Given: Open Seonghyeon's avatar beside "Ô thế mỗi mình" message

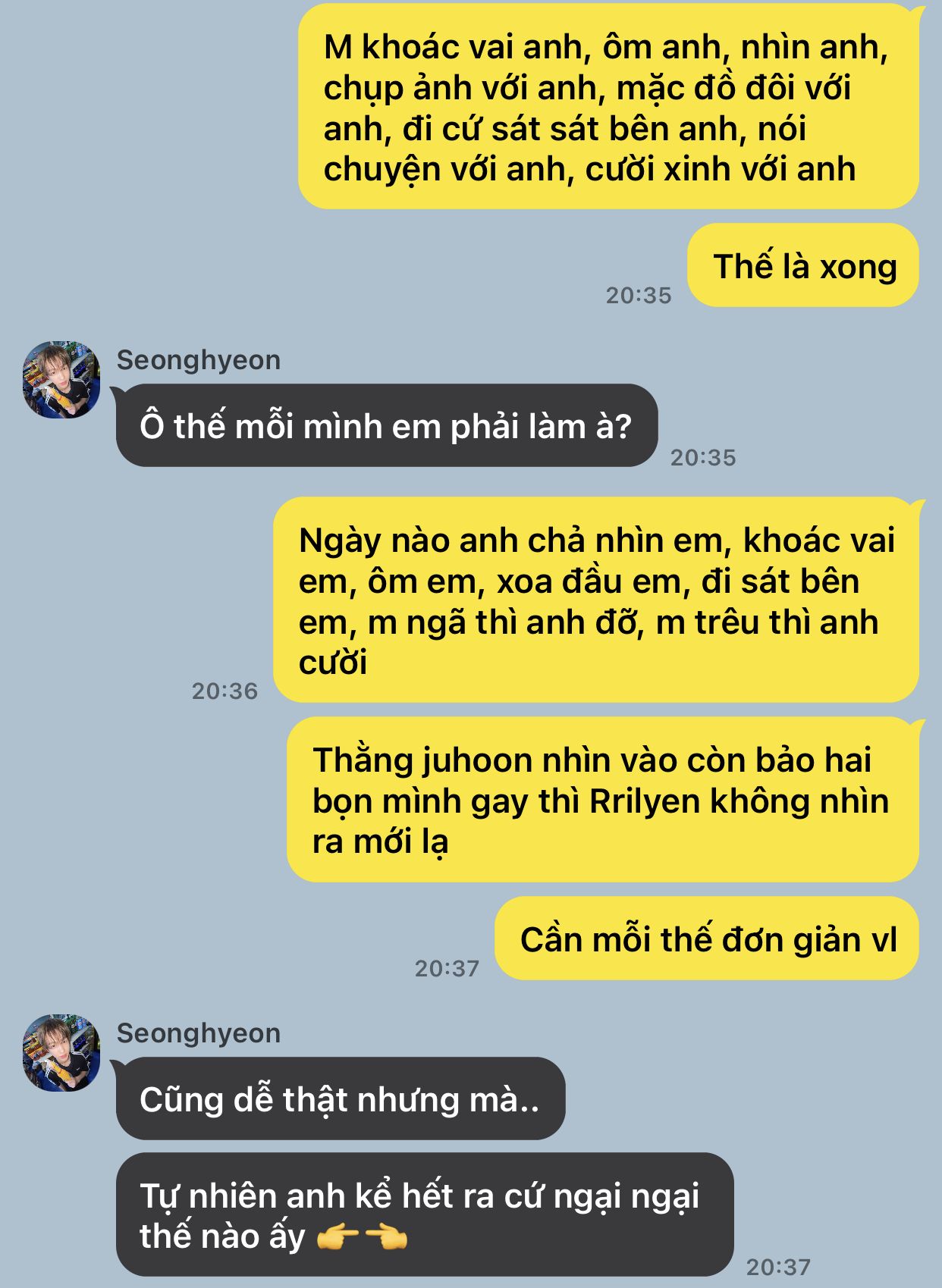Looking at the screenshot, I should point(61,379).
